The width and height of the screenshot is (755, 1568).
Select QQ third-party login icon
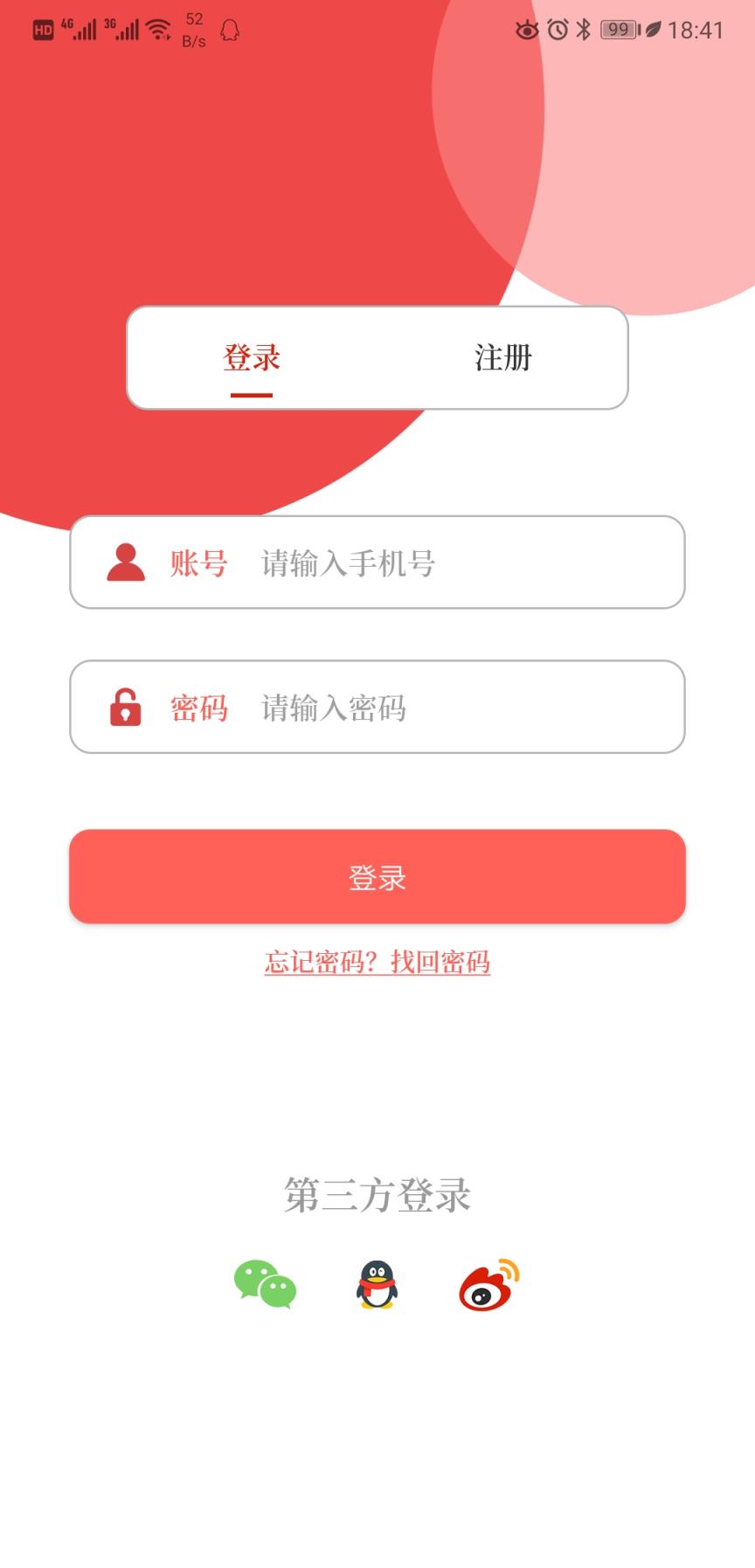[x=376, y=1283]
